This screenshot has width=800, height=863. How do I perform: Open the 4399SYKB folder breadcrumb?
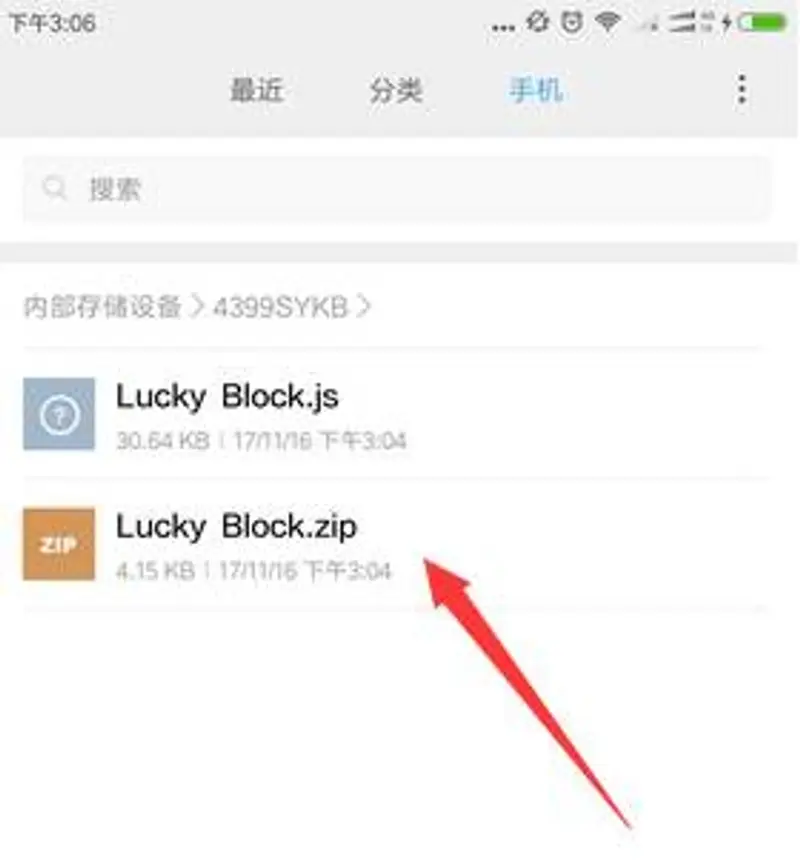(280, 307)
